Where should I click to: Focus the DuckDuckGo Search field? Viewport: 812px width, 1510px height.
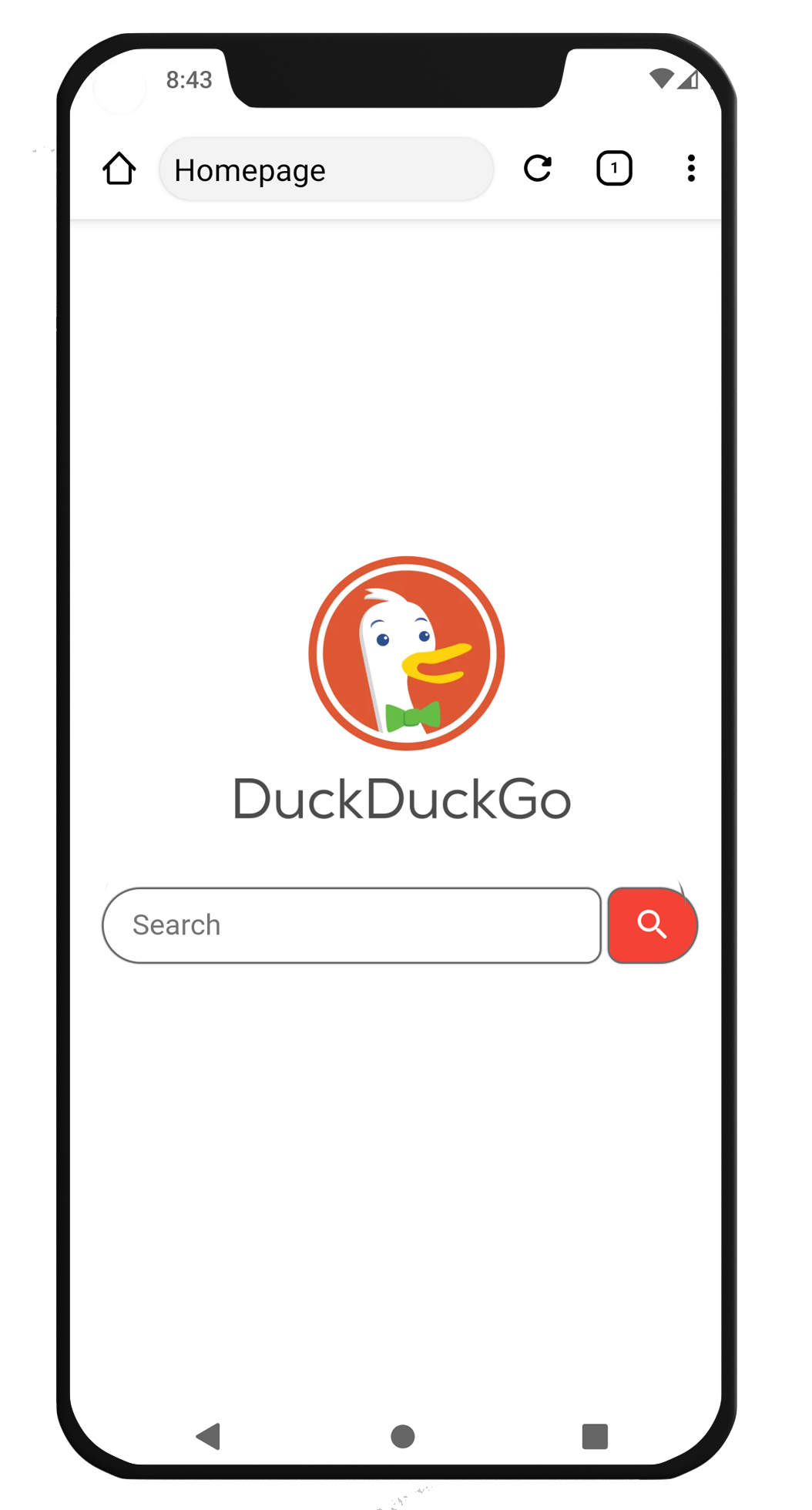coord(351,925)
